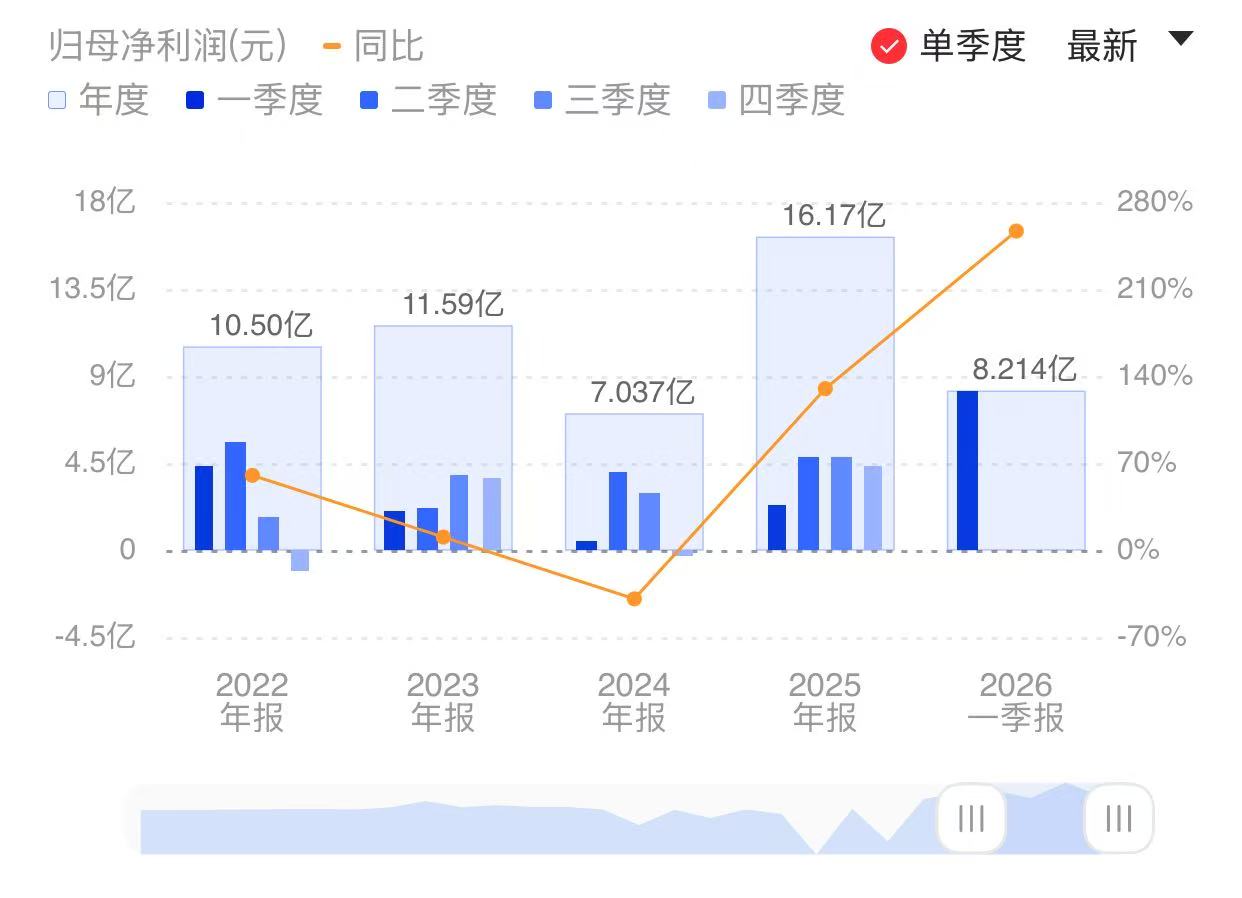Hide the 四季度 legend series

click(x=775, y=100)
